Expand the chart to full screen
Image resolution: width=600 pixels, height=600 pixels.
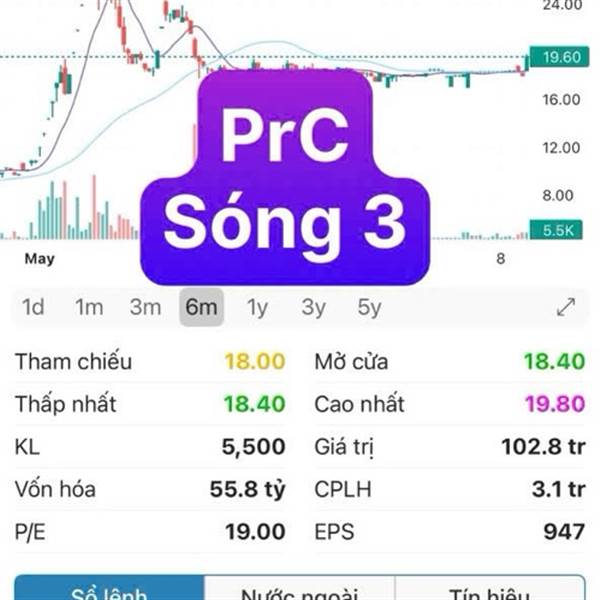(566, 307)
